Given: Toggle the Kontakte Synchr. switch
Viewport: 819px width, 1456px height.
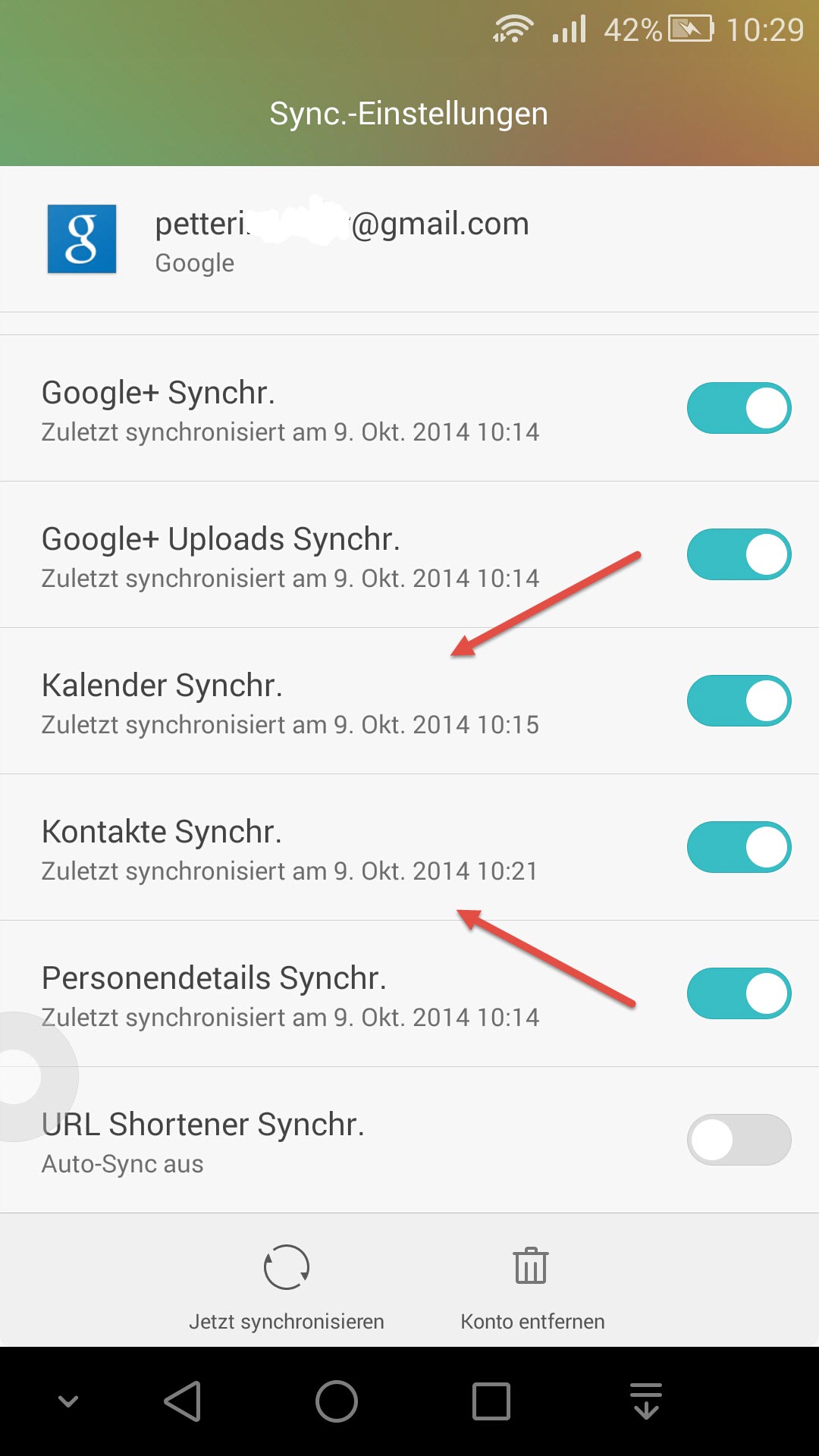Looking at the screenshot, I should (739, 847).
